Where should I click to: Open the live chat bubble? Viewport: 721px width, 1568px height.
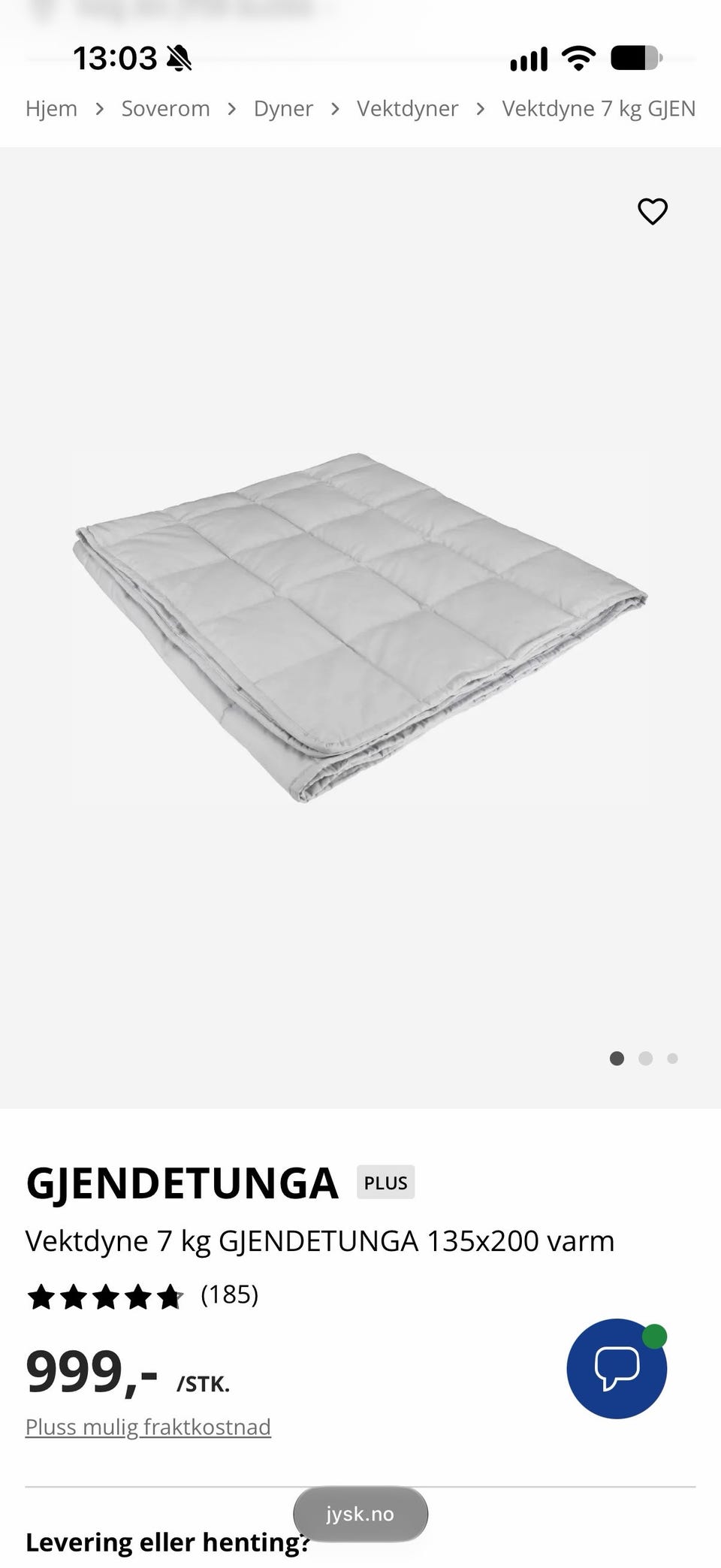point(617,1368)
